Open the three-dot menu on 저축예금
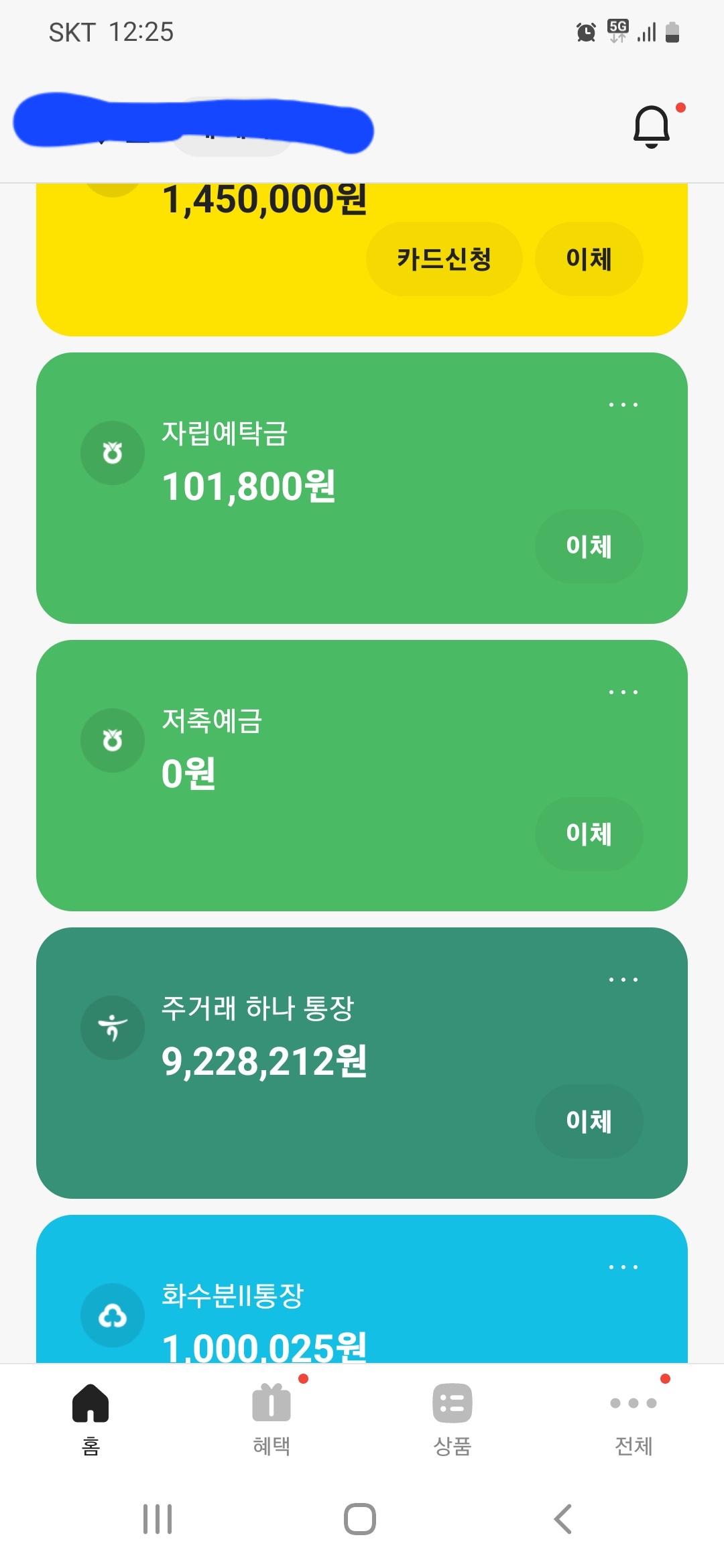 pos(623,692)
